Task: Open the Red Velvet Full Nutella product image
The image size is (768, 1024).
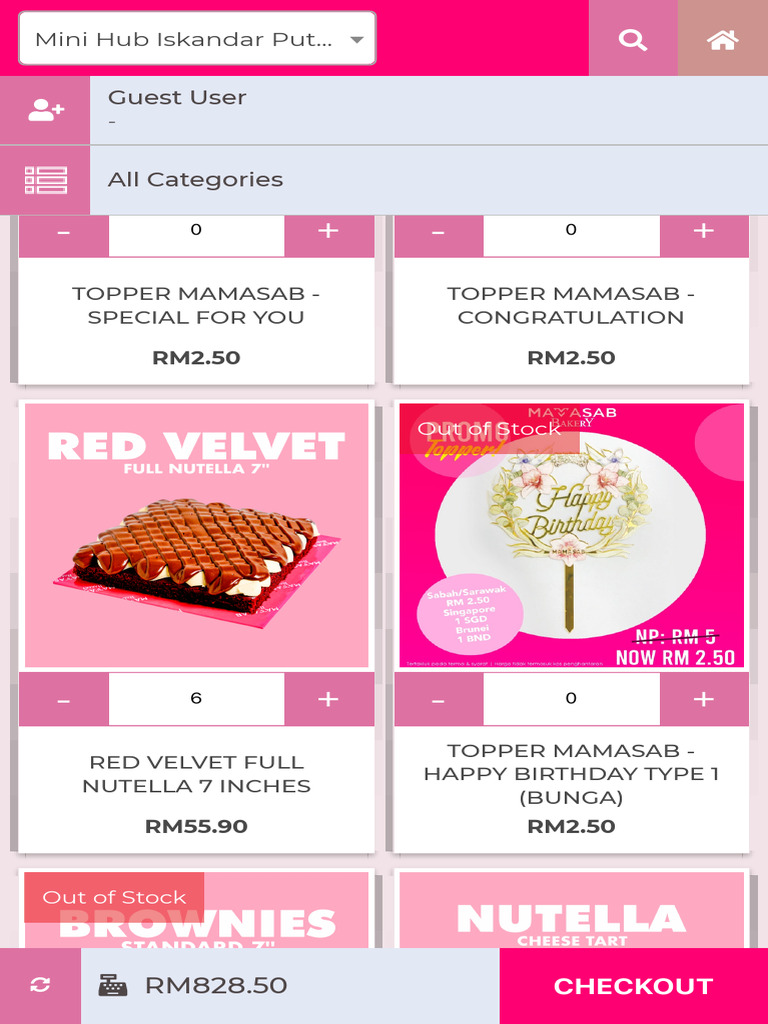Action: tap(197, 536)
